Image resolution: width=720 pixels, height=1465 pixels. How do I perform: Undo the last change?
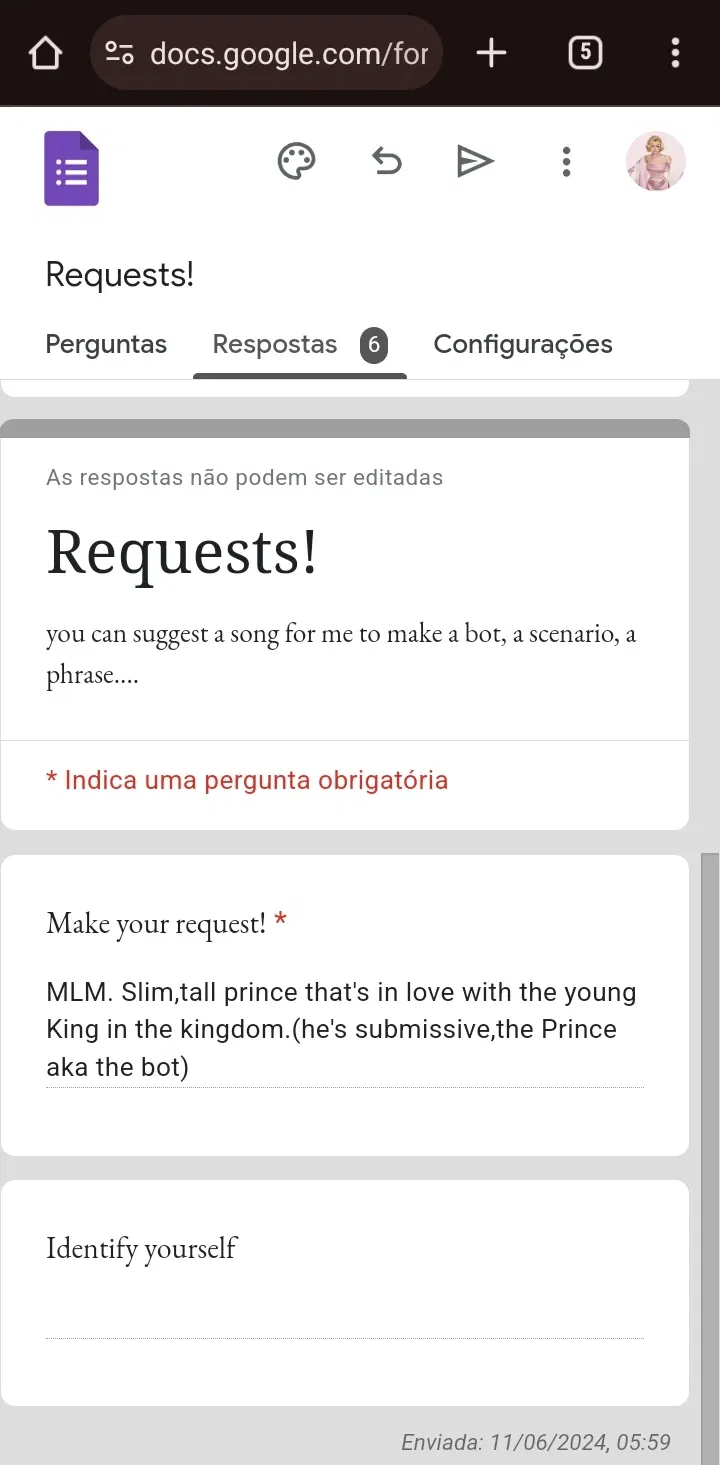(x=386, y=161)
